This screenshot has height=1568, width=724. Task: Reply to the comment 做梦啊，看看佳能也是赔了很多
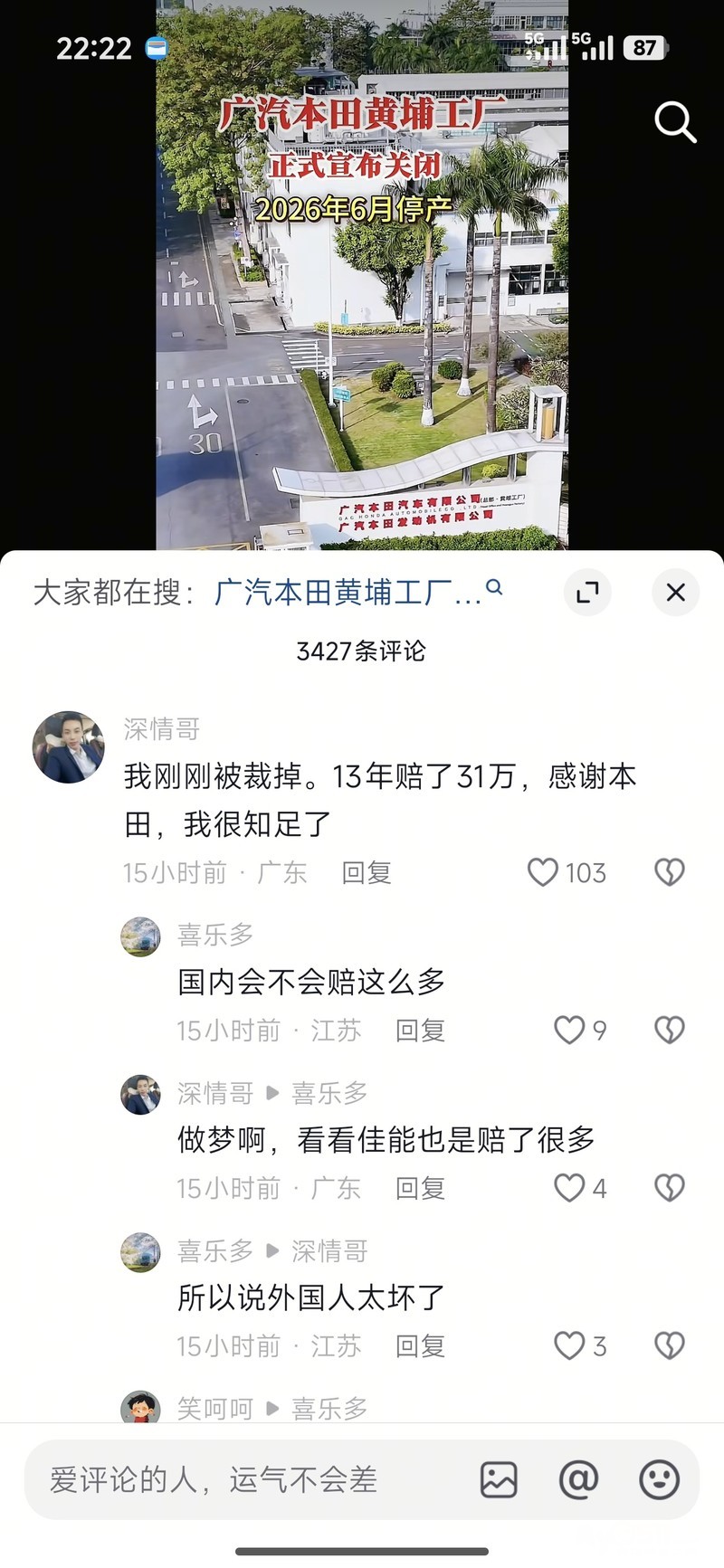(420, 1189)
